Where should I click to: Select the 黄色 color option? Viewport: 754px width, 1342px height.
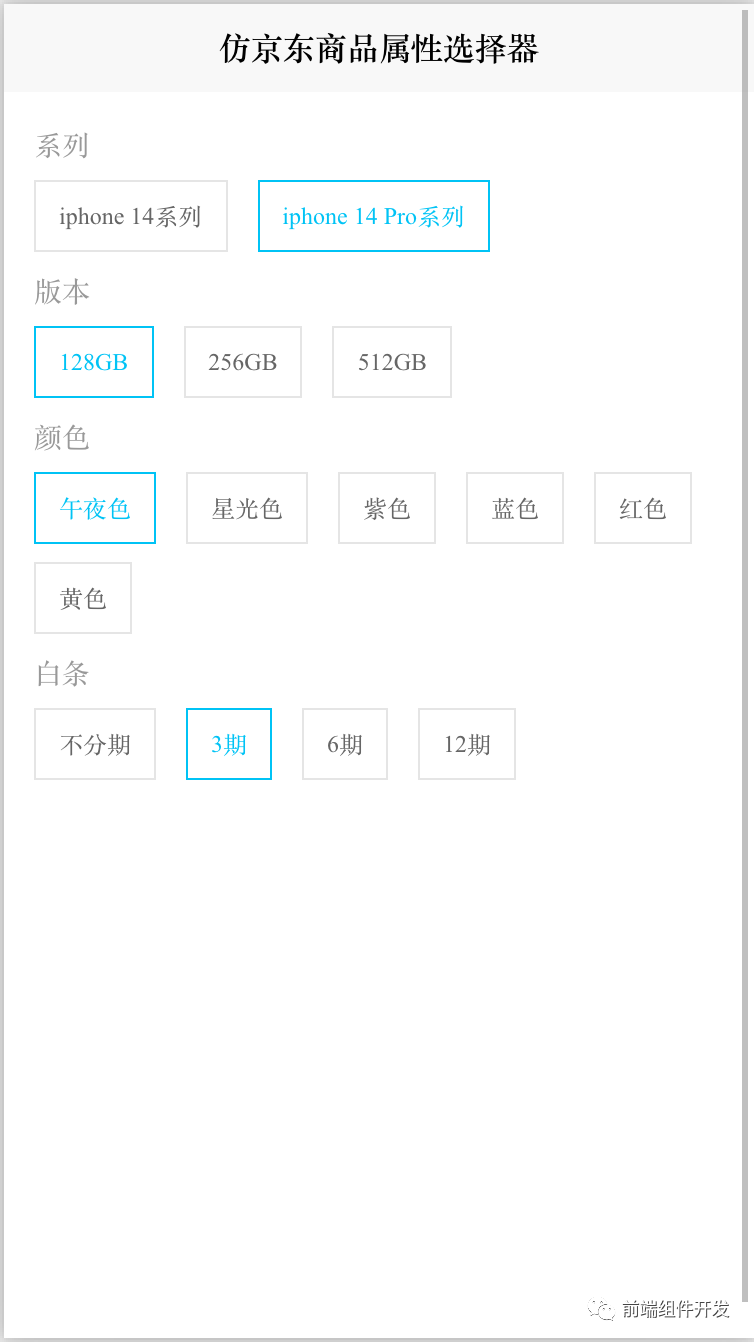82,598
